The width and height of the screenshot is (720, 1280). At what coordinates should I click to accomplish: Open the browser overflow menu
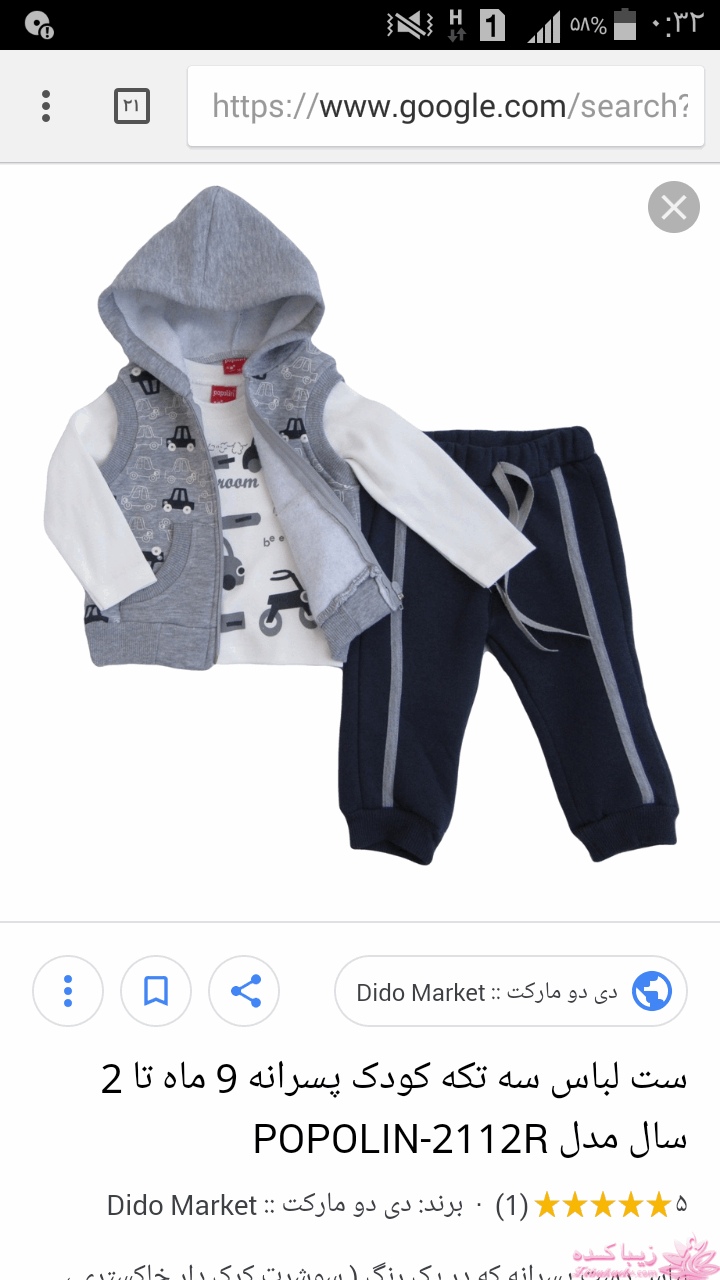(46, 106)
